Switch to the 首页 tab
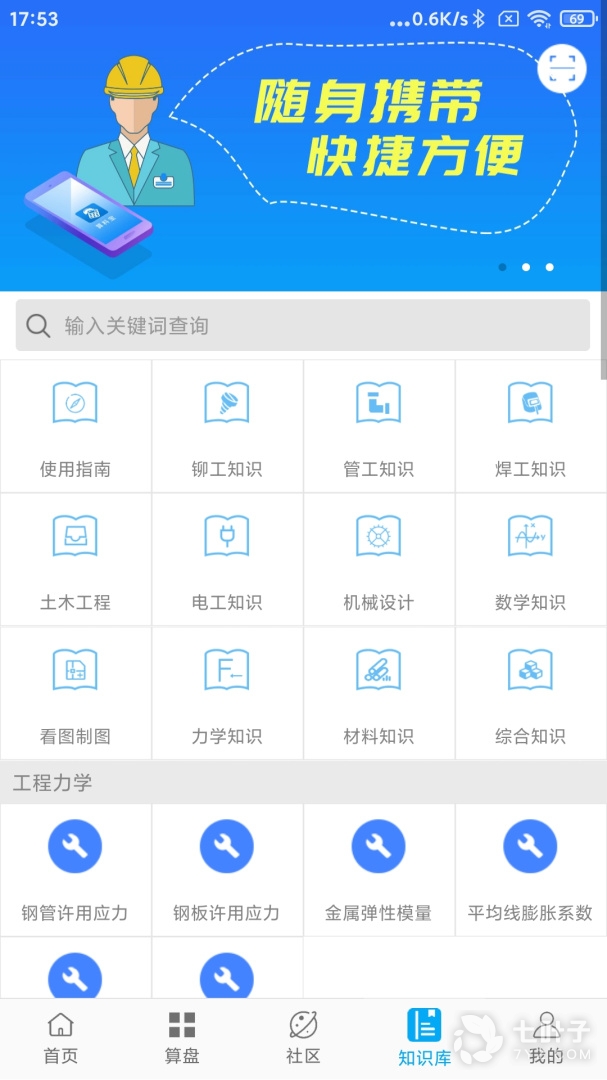This screenshot has height=1080, width=607. pyautogui.click(x=61, y=1038)
